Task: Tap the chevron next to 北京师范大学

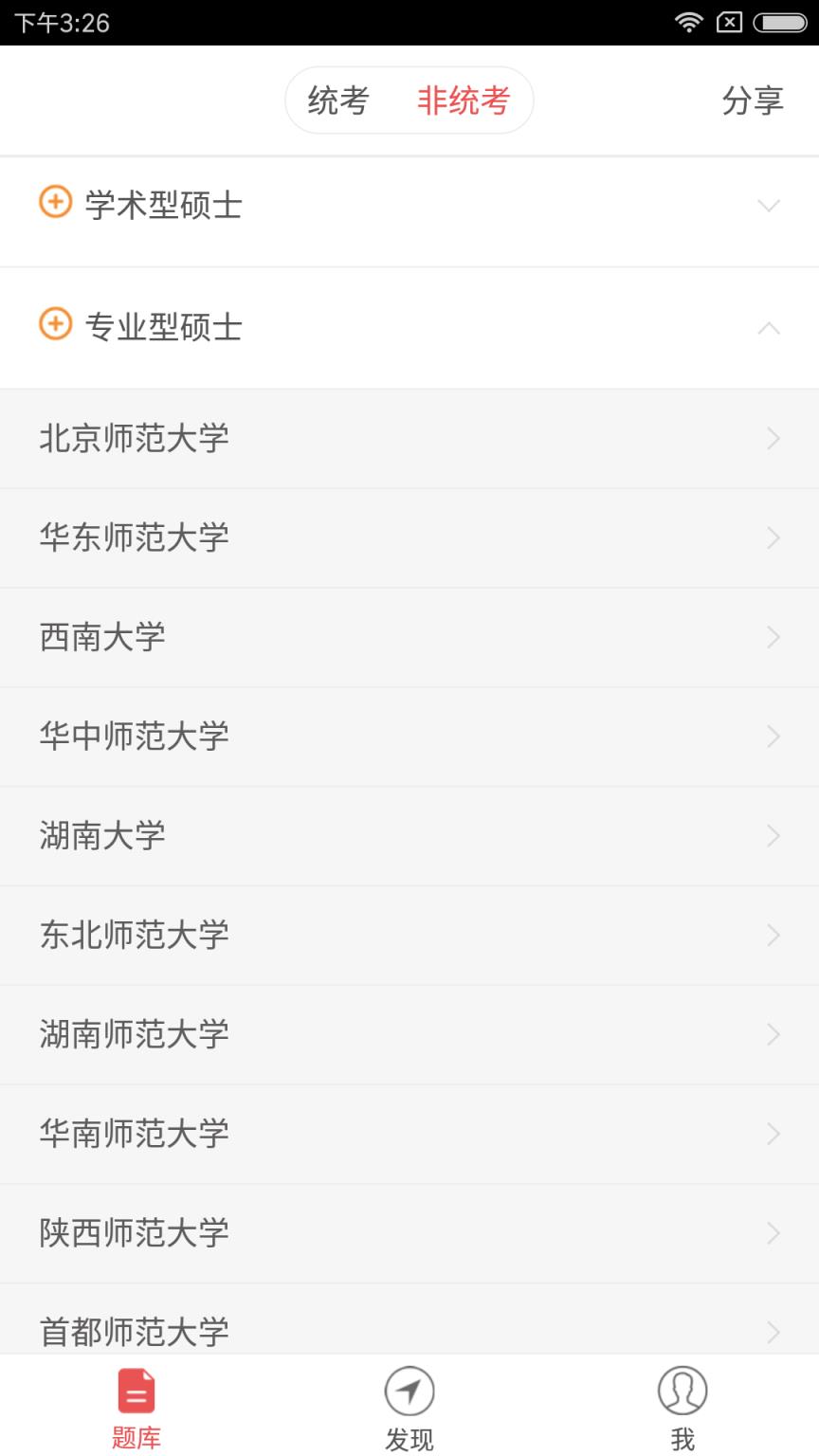Action: coord(771,438)
